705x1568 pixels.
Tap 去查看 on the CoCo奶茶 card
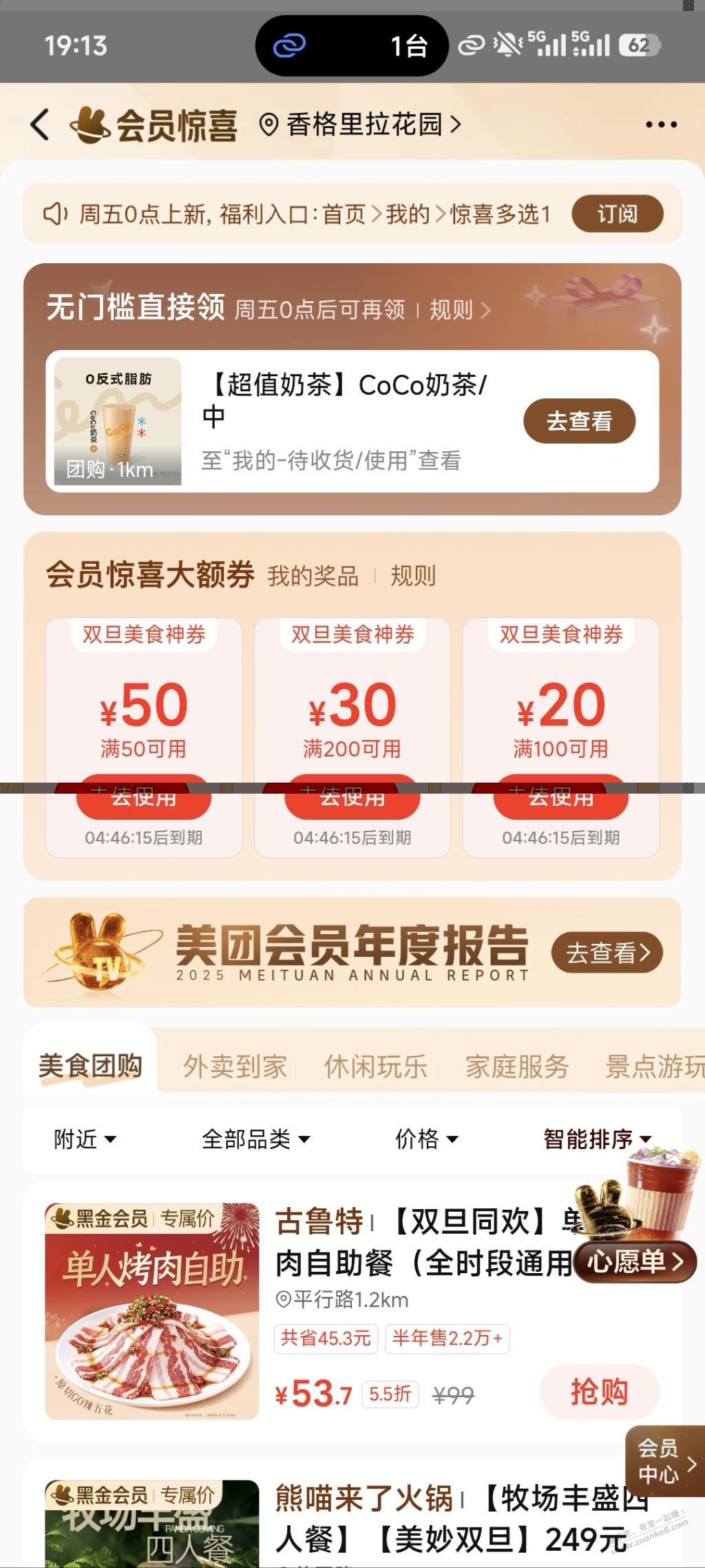click(x=579, y=421)
